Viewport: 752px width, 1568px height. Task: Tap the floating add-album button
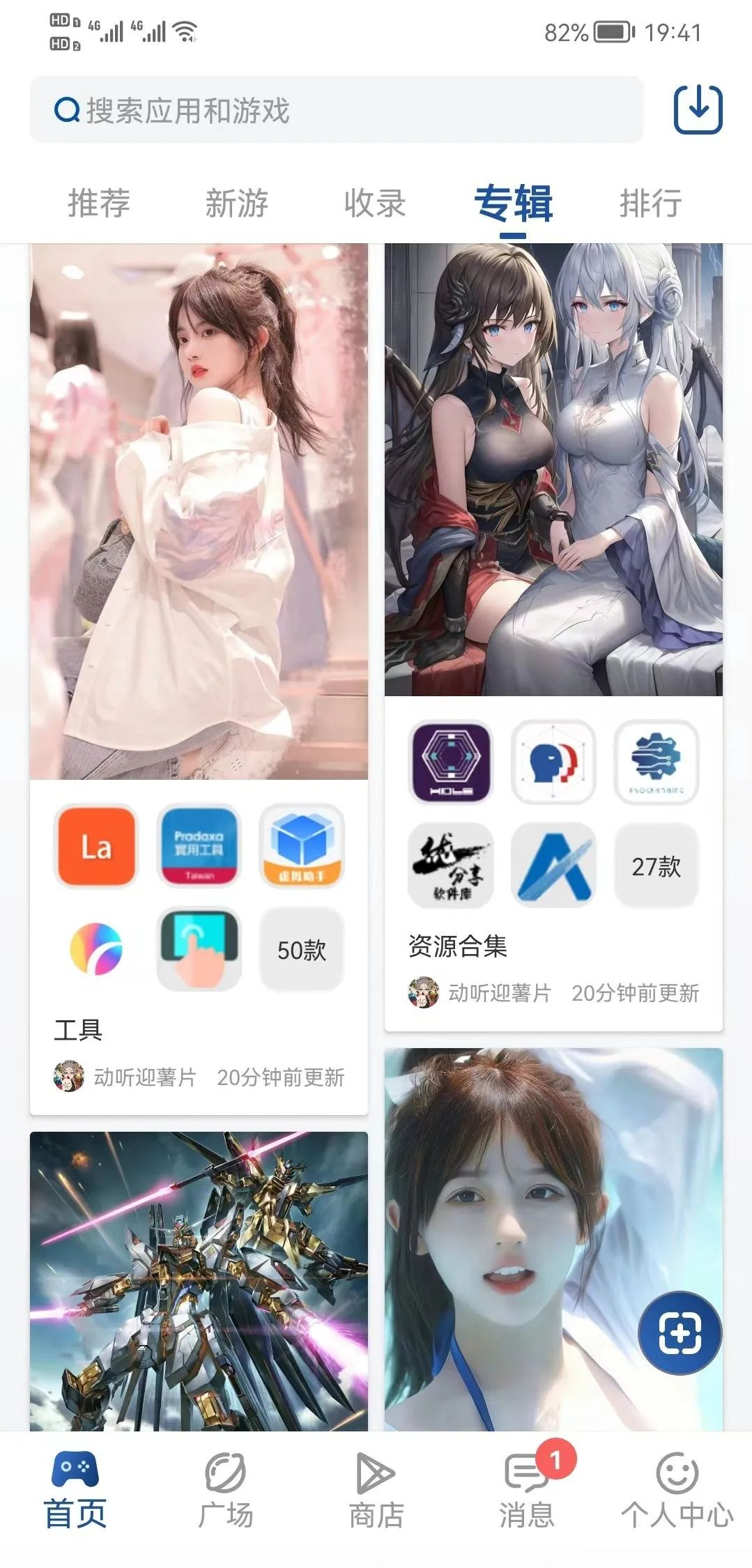(680, 1333)
